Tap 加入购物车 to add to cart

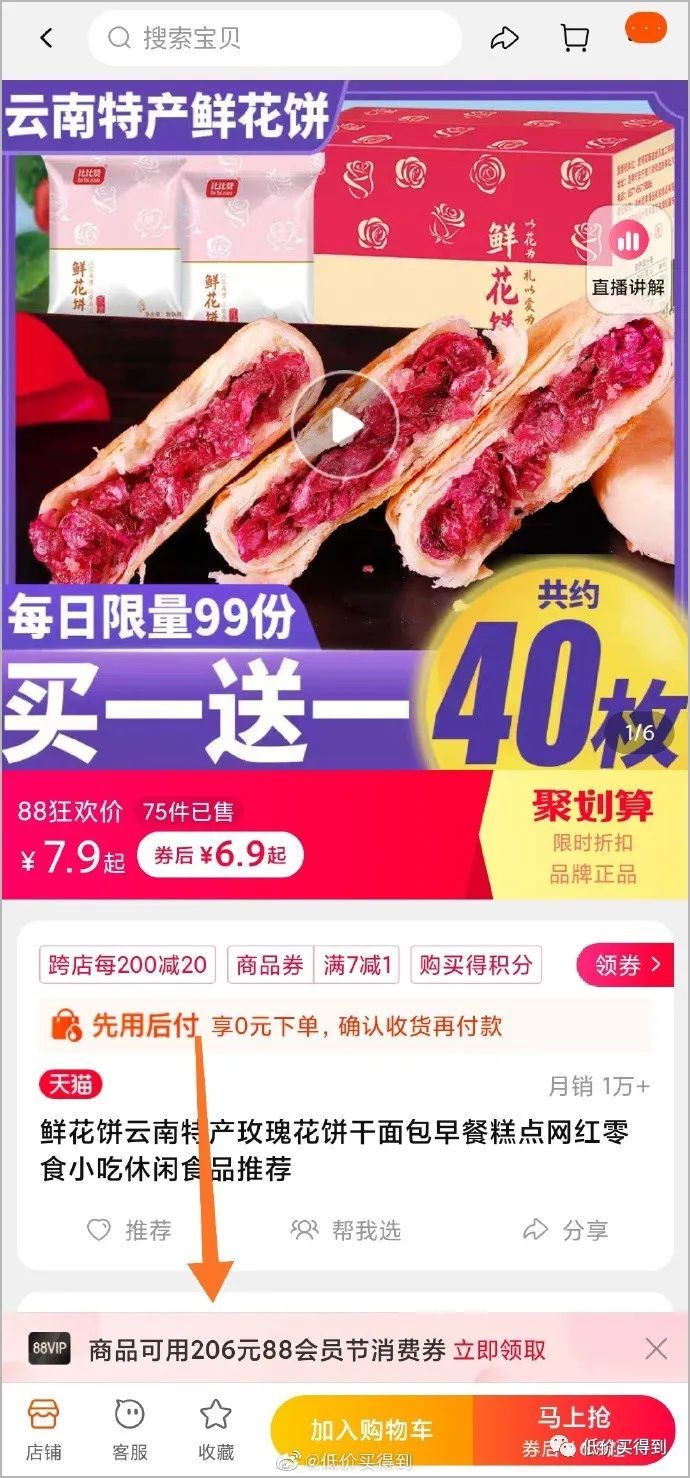click(x=371, y=1430)
